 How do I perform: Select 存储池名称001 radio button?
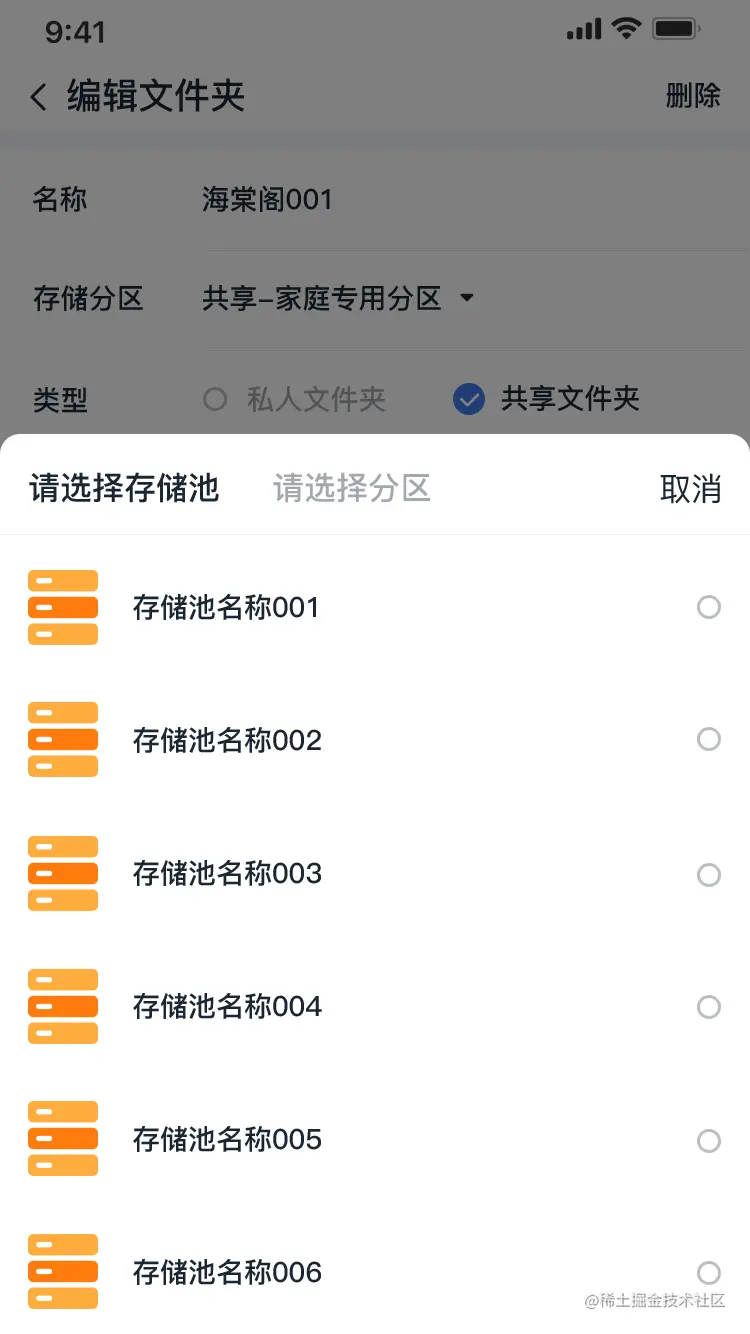click(708, 607)
